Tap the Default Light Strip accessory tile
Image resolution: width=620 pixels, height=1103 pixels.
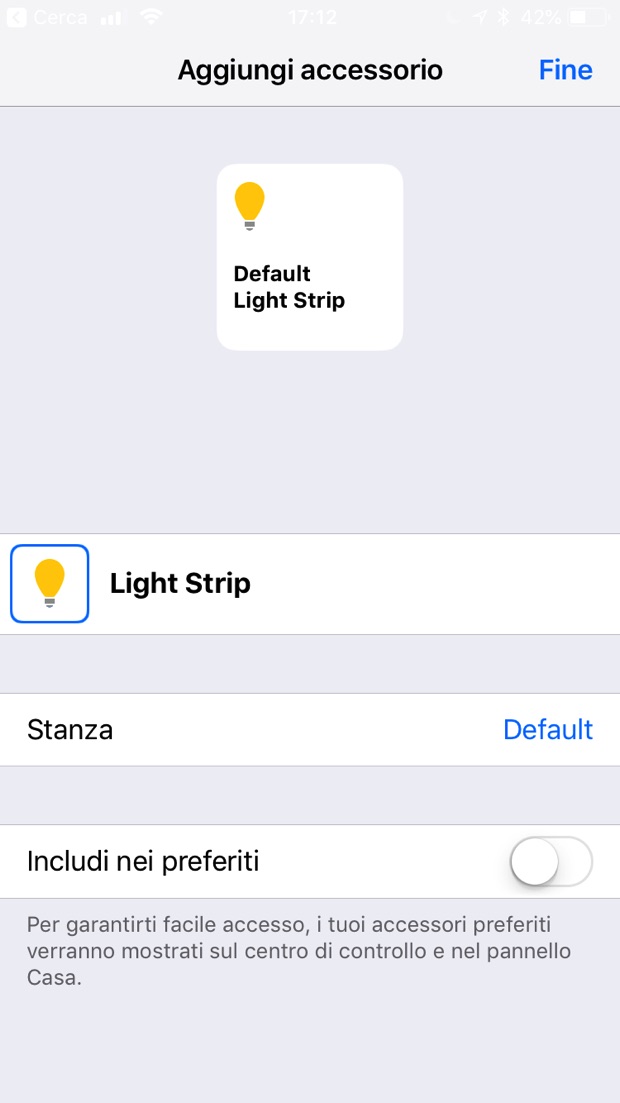(x=310, y=257)
